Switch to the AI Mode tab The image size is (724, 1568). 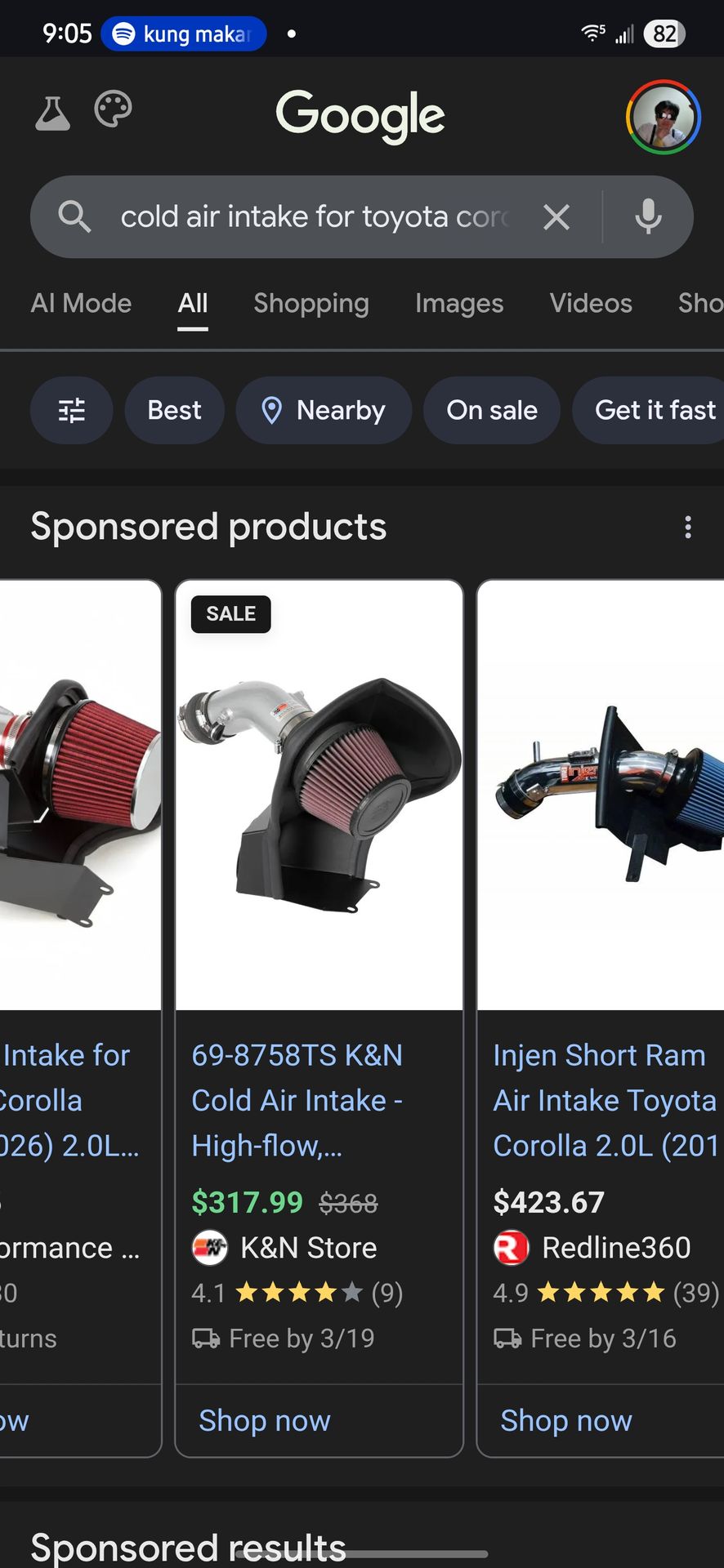pyautogui.click(x=81, y=304)
